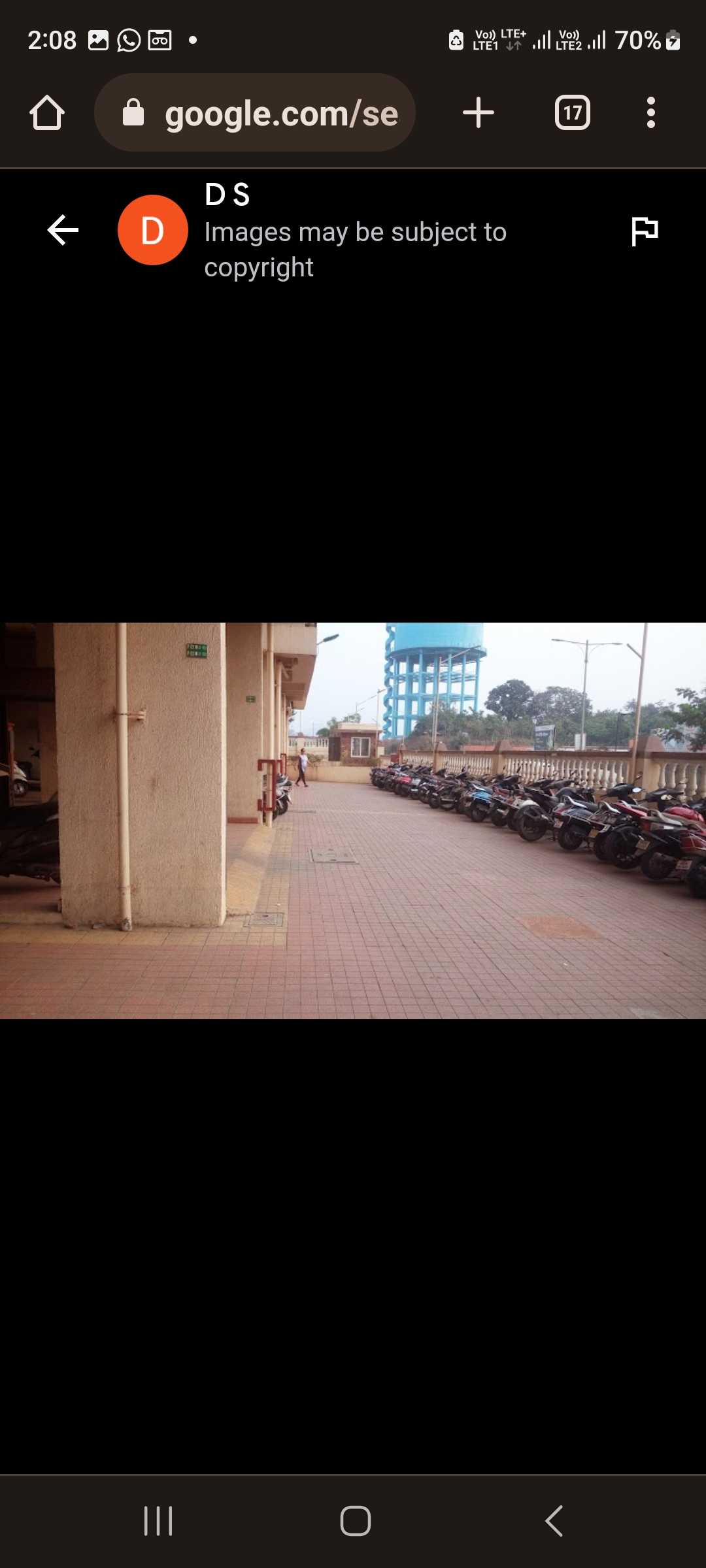This screenshot has height=1568, width=706.
Task: Tap the system back button
Action: click(x=554, y=1521)
